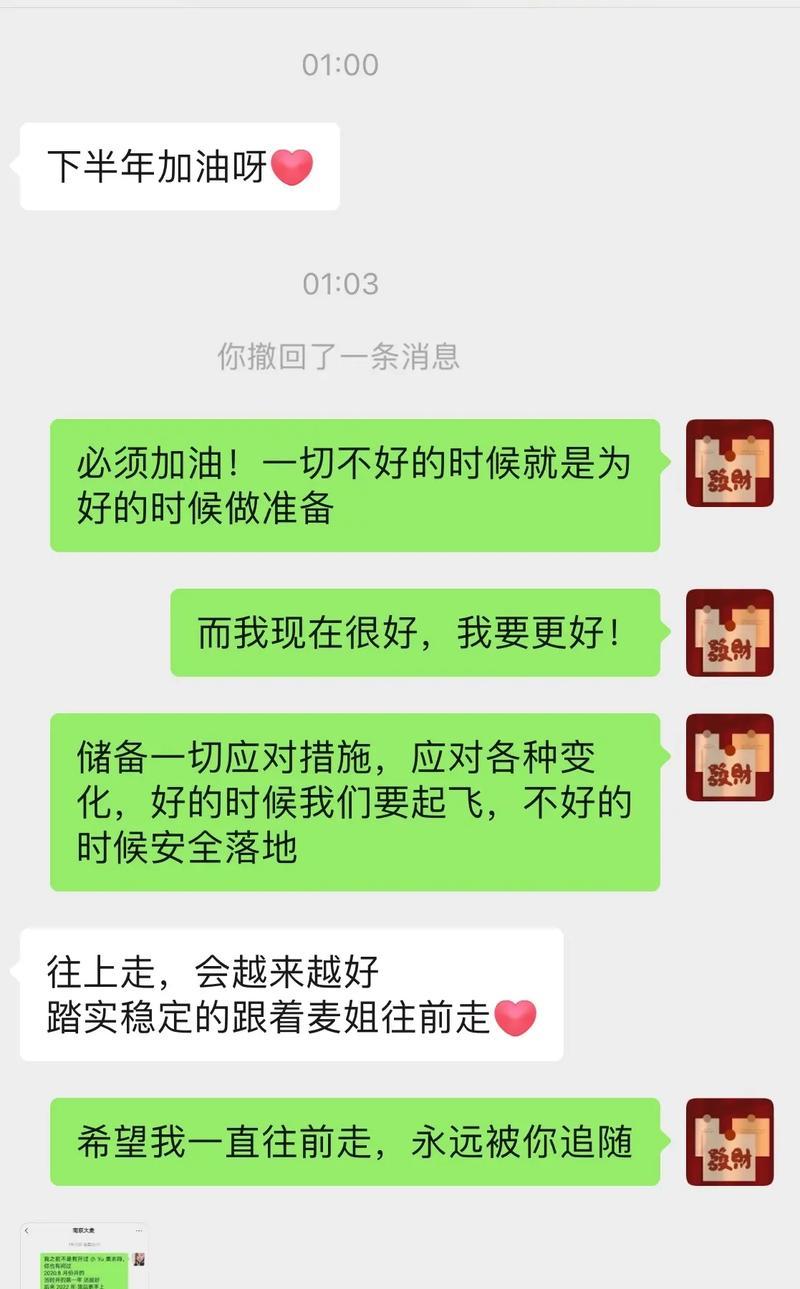View avatar next to "希望我一直往前走" message
This screenshot has width=800, height=1289.
[729, 1141]
